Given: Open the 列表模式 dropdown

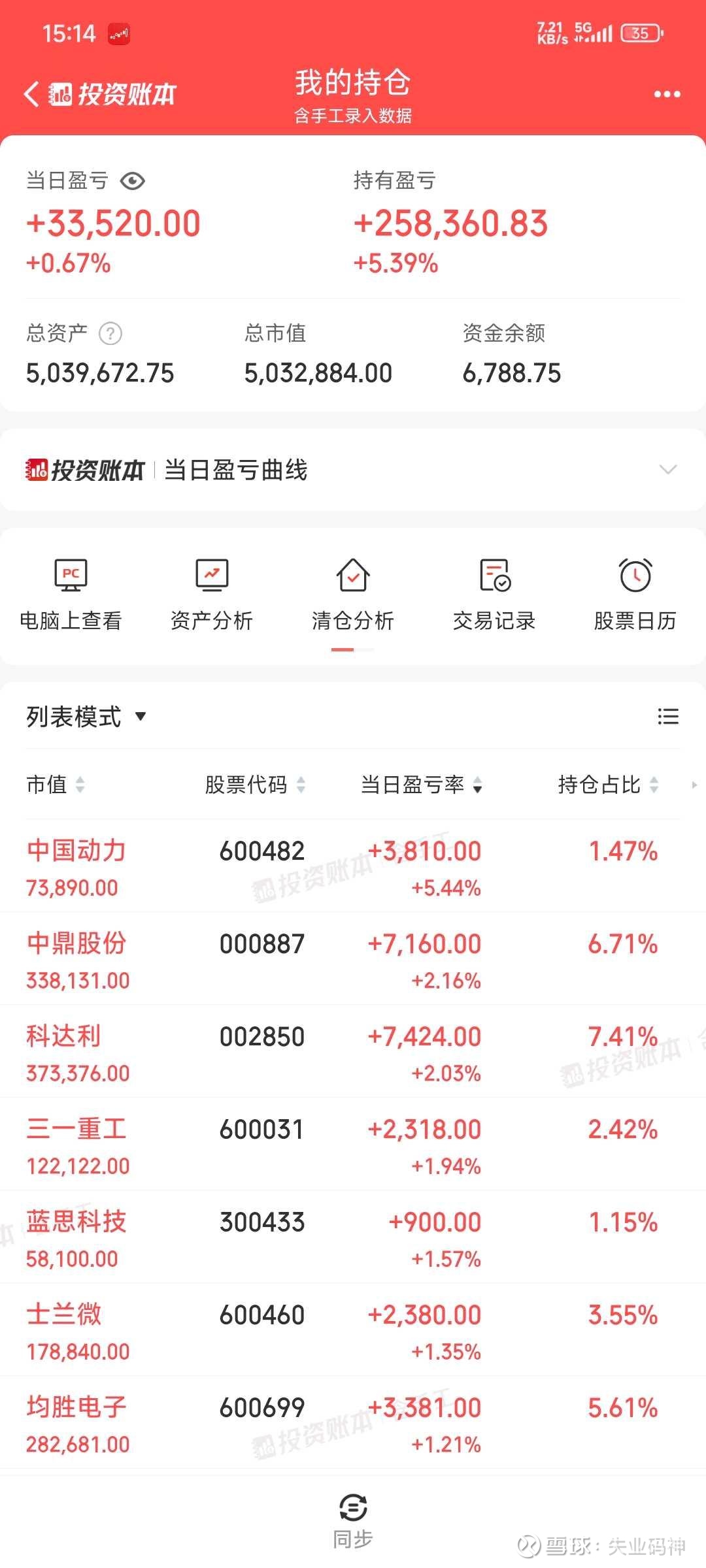Looking at the screenshot, I should (86, 717).
